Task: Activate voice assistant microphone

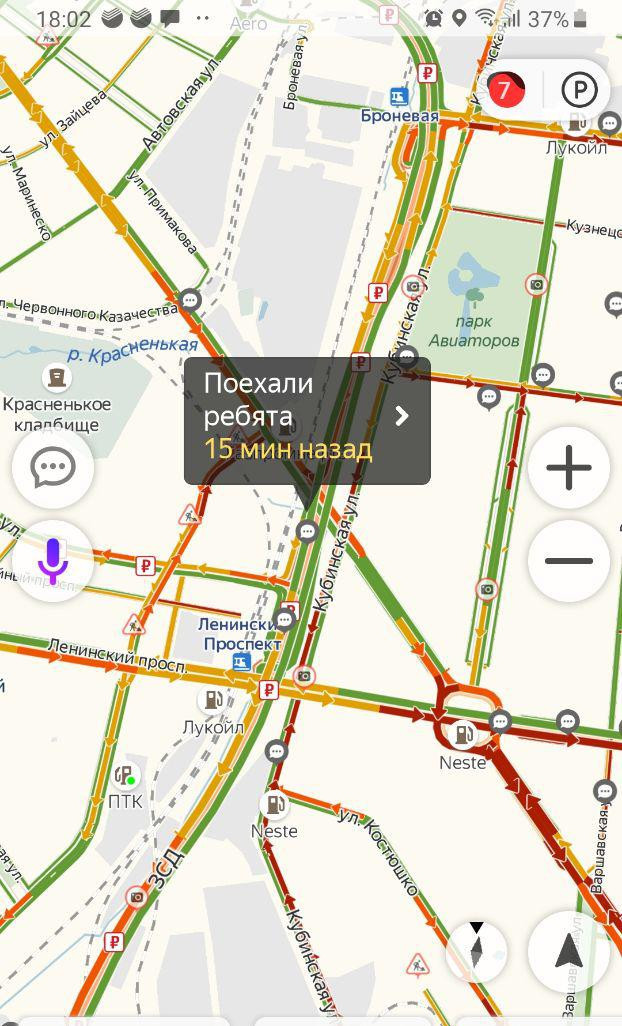Action: pyautogui.click(x=53, y=561)
